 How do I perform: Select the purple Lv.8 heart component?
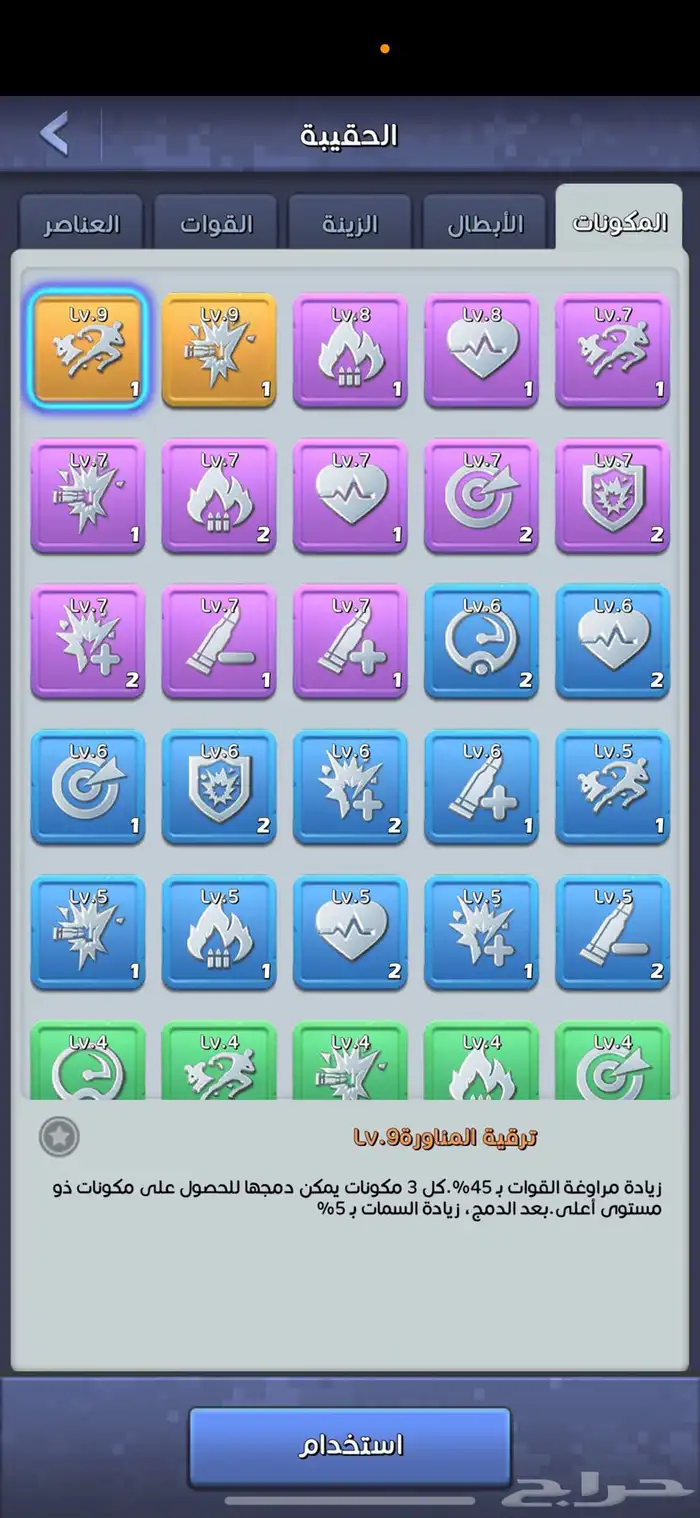click(x=481, y=350)
